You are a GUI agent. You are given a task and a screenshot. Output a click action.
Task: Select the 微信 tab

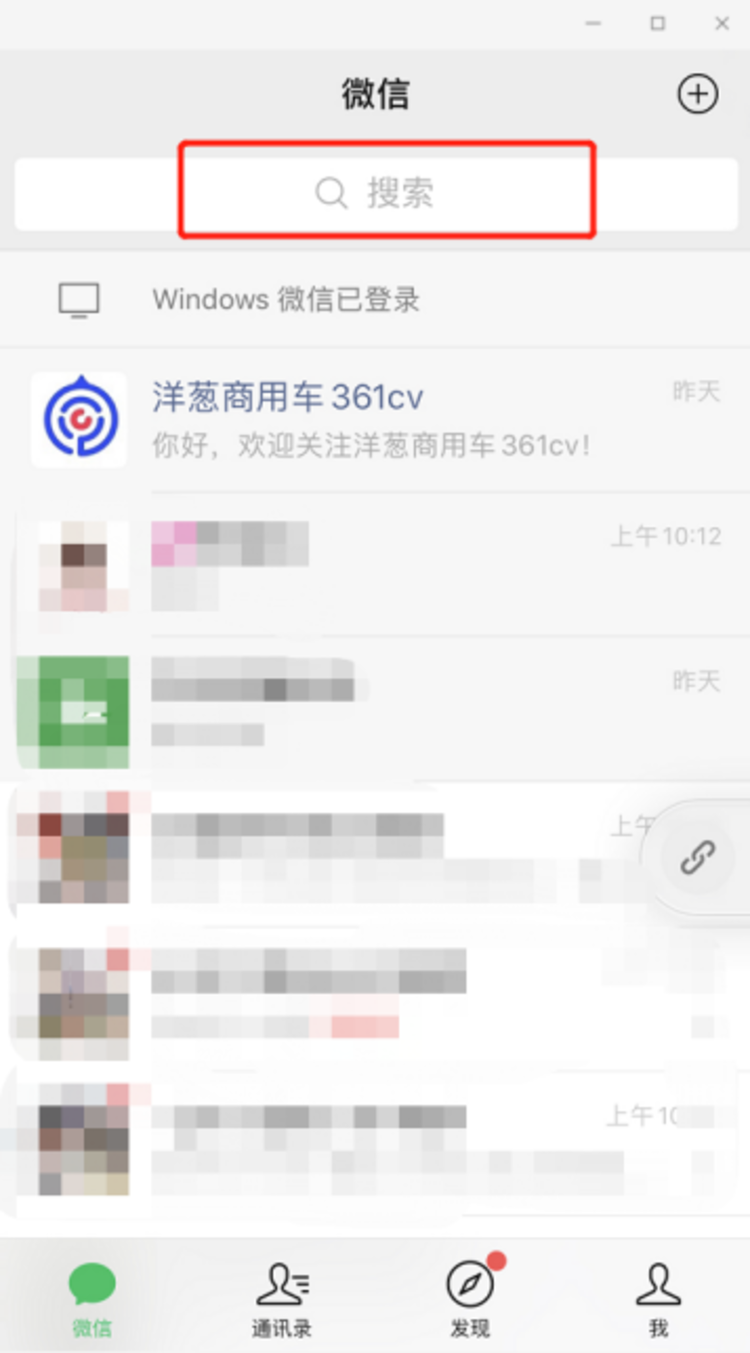pos(92,1297)
